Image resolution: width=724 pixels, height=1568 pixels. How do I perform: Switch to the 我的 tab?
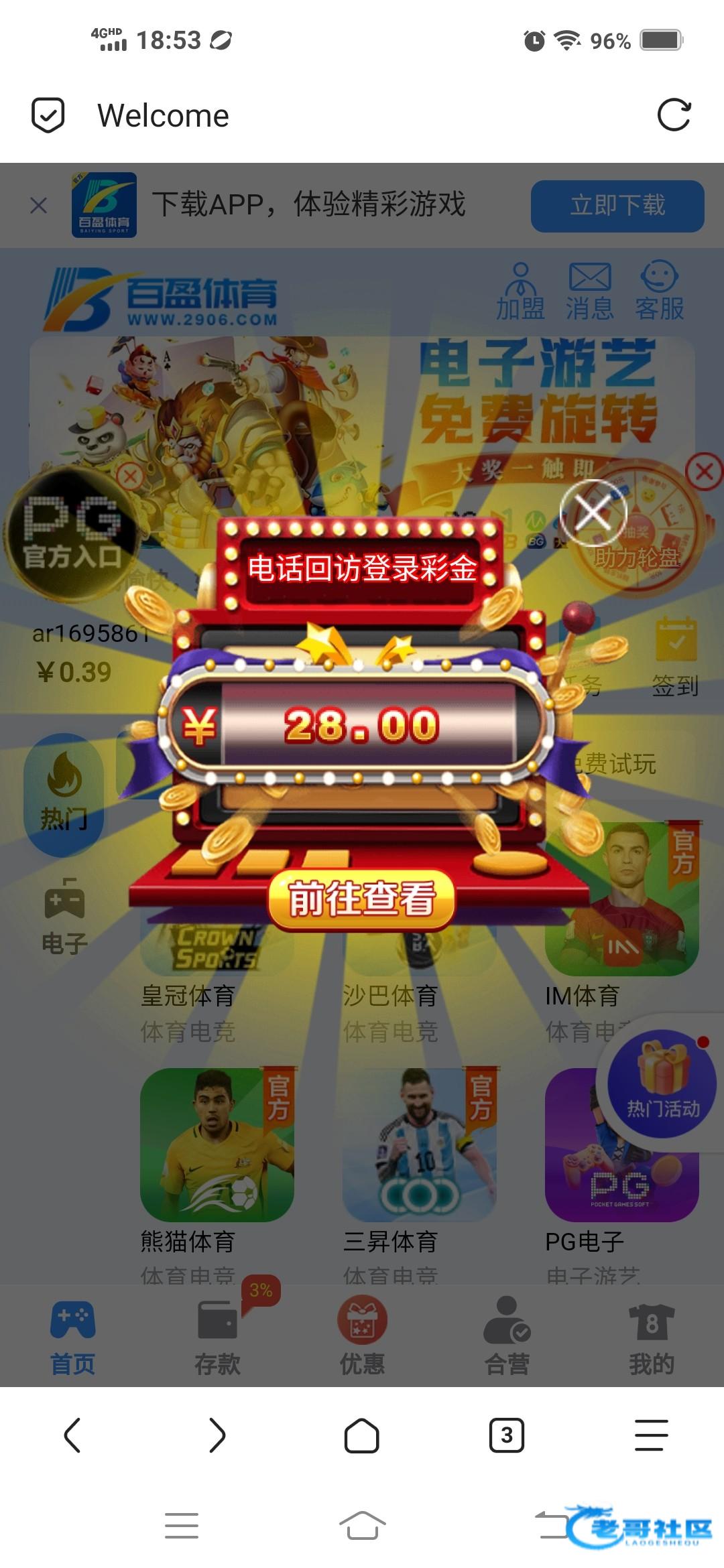tap(651, 1336)
